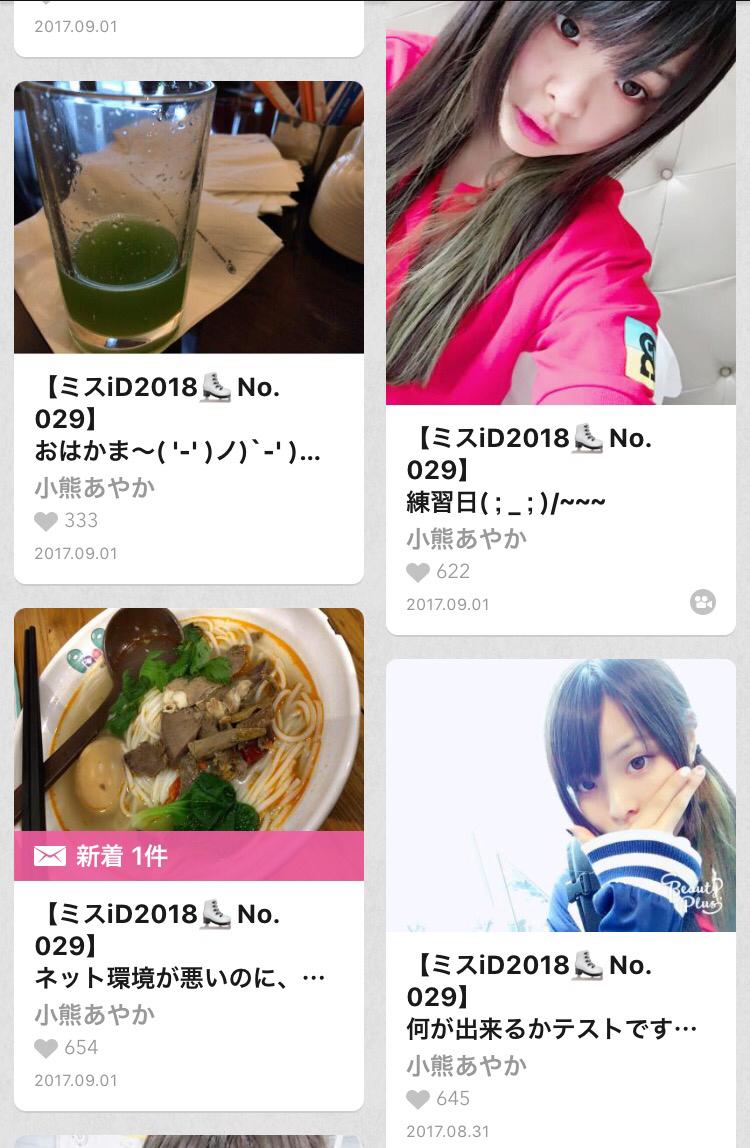The width and height of the screenshot is (750, 1148).
Task: Like the ネット環境が悪いのに post with 654 hearts
Action: tap(46, 1048)
